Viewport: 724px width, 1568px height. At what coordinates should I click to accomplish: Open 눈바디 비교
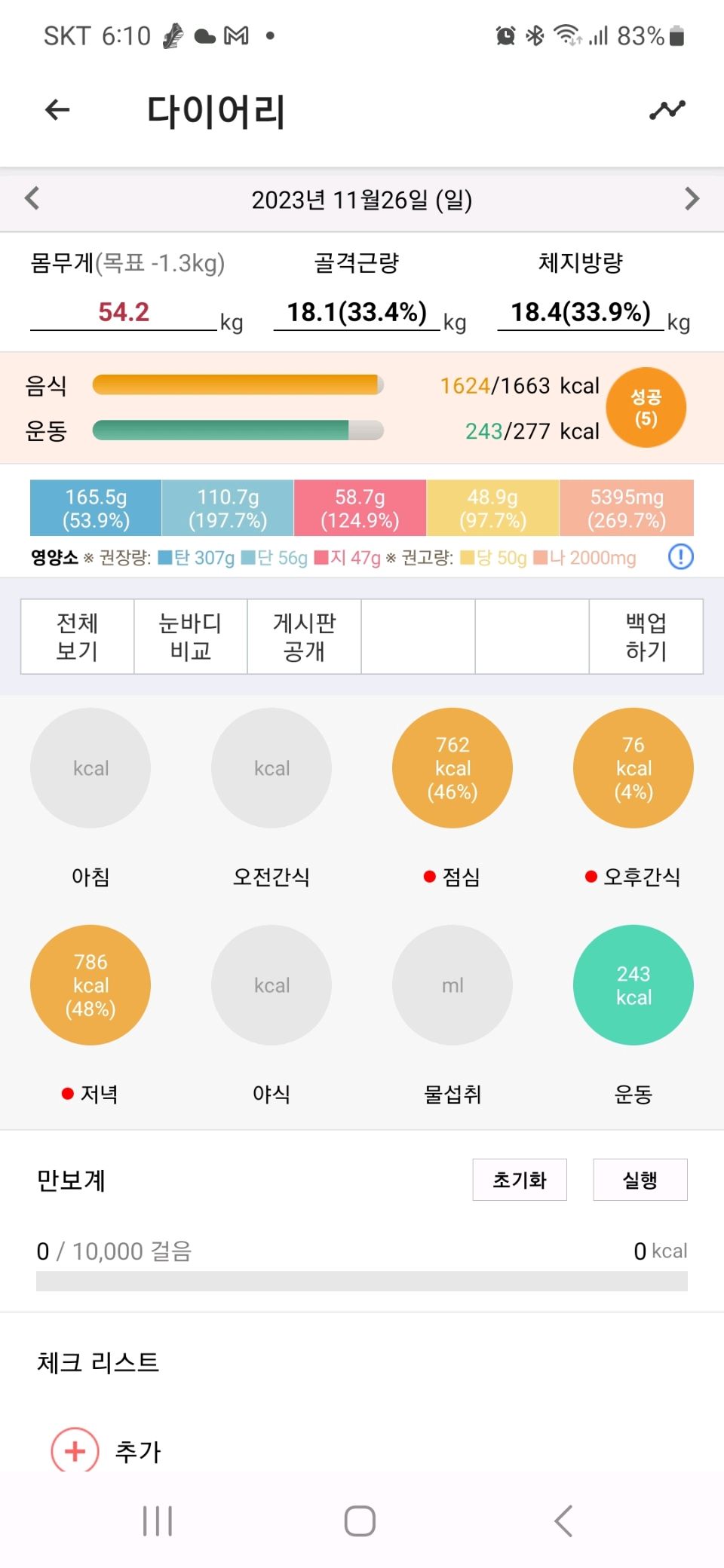coord(191,636)
